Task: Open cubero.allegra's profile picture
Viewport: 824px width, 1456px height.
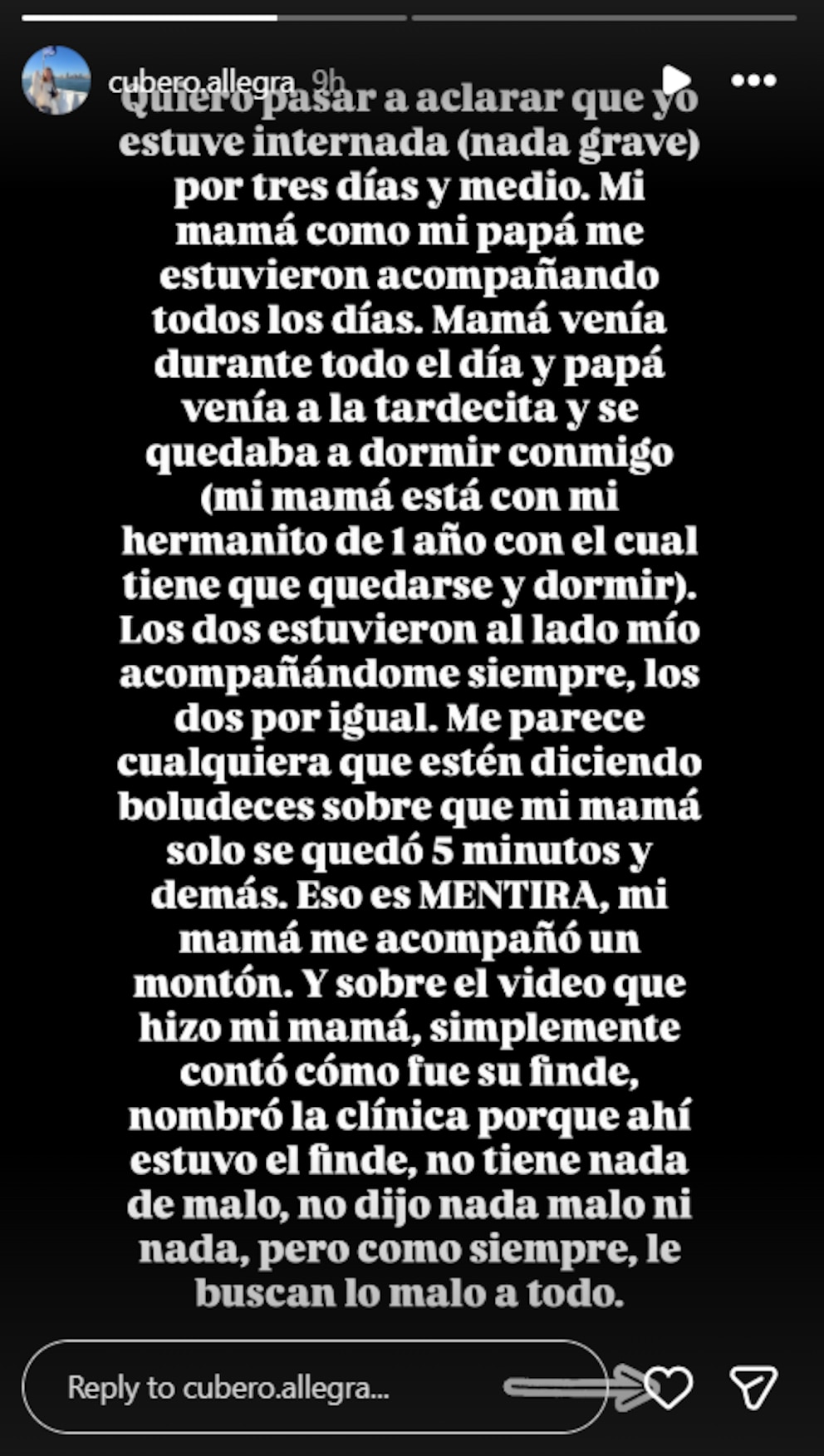Action: point(56,81)
